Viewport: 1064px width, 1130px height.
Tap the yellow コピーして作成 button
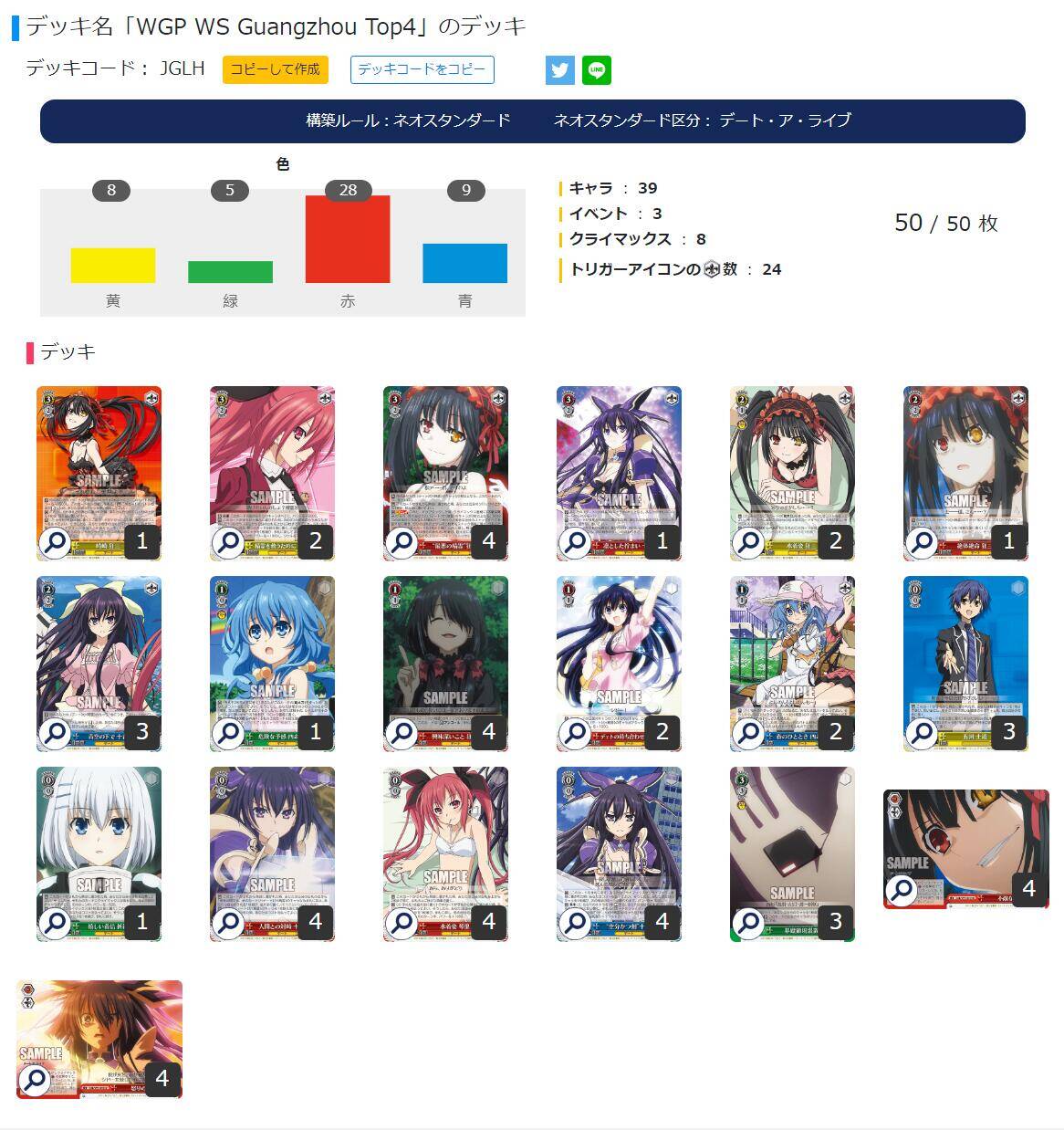275,69
